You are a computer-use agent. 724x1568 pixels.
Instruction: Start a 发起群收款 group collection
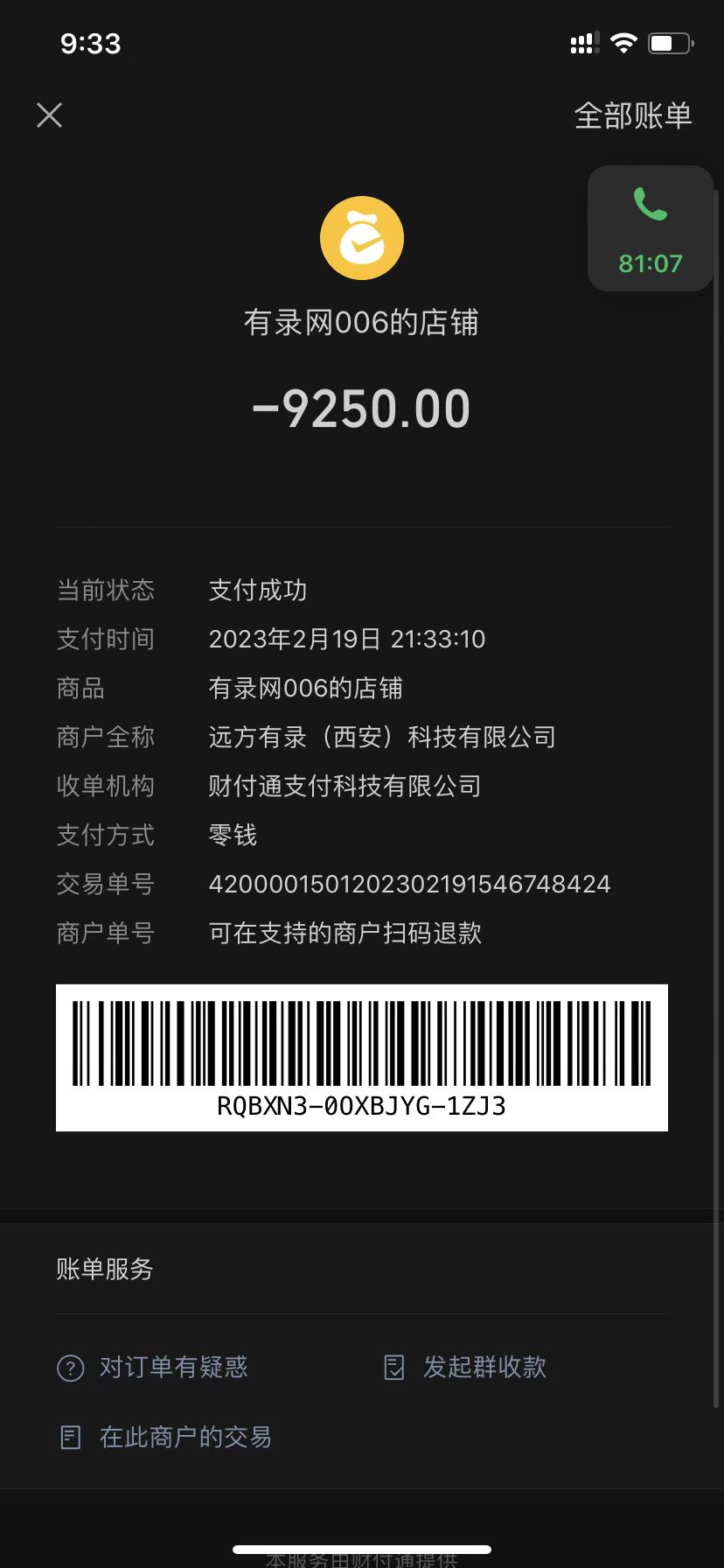tap(466, 1367)
